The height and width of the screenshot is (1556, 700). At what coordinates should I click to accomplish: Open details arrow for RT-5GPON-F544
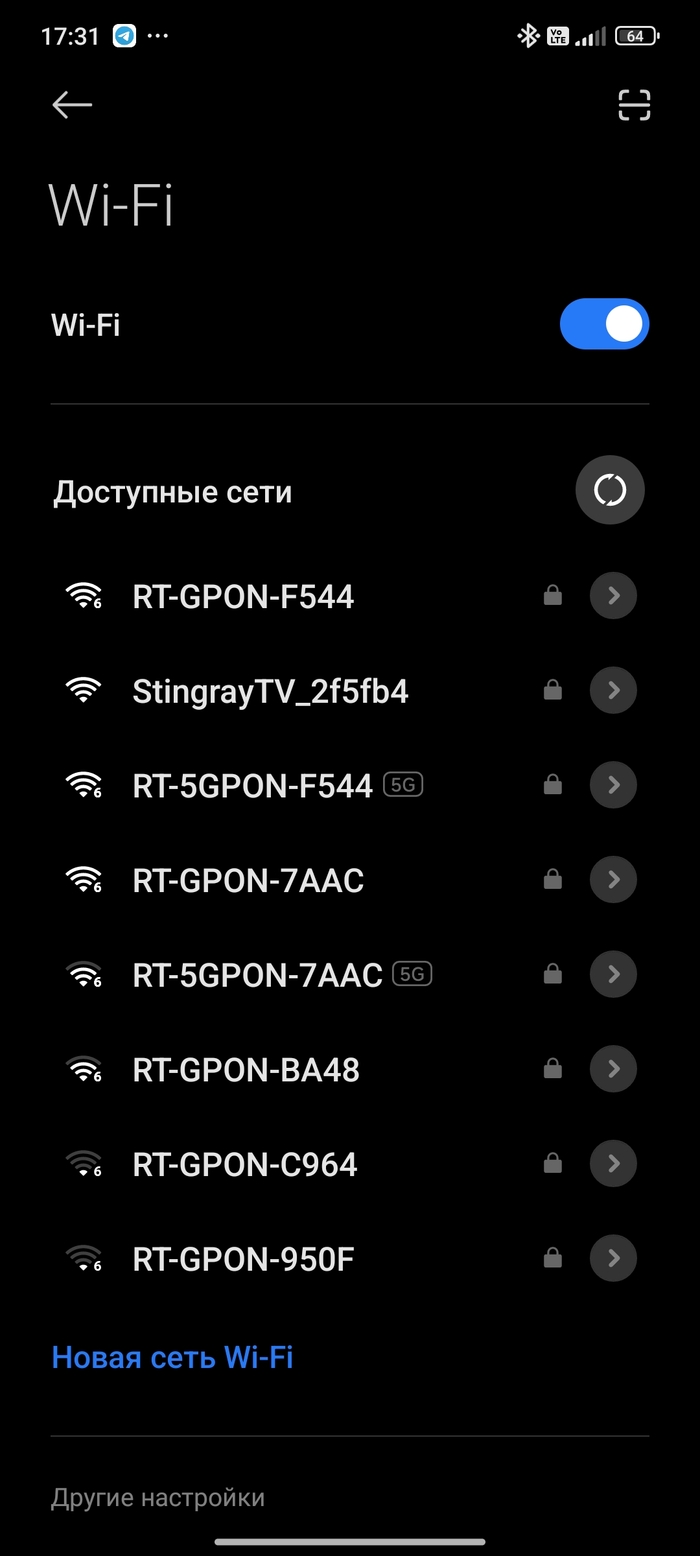tap(613, 785)
